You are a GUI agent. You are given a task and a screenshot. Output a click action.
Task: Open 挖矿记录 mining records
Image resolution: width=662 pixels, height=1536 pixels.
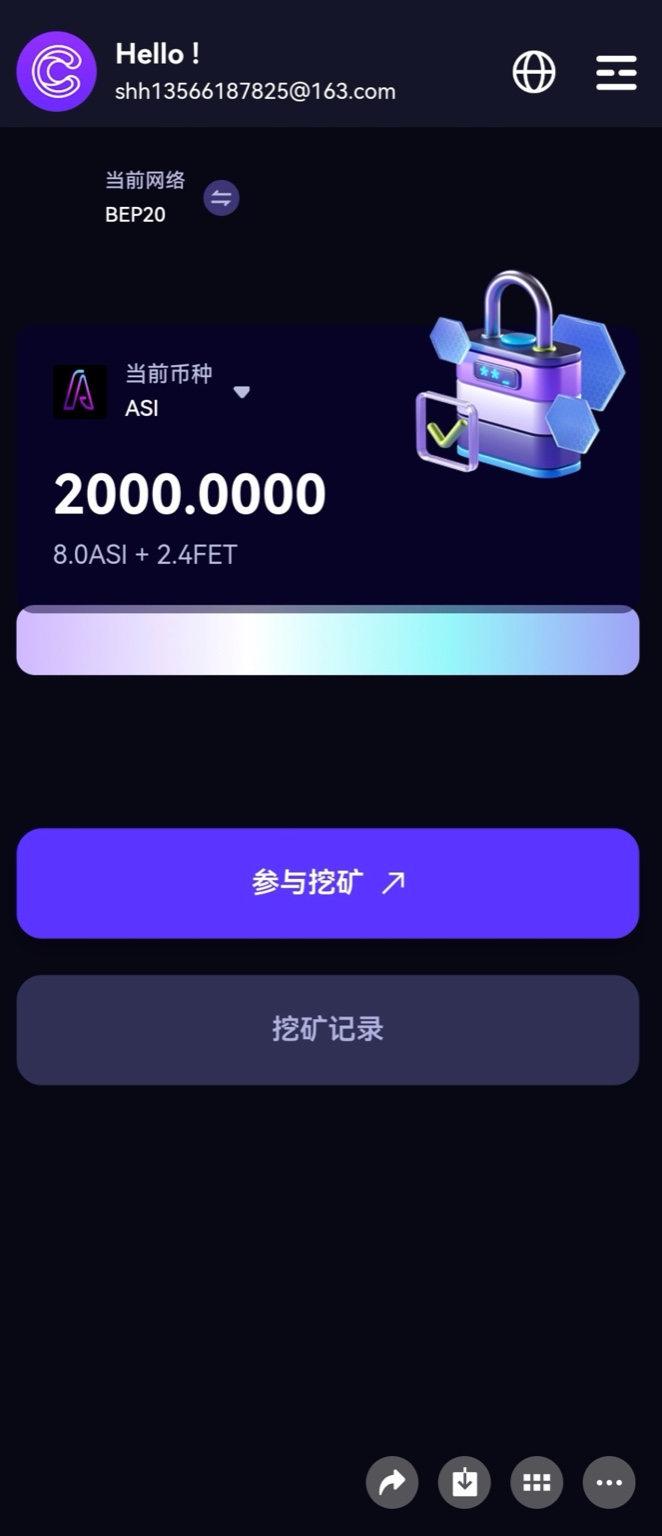[x=327, y=1029]
